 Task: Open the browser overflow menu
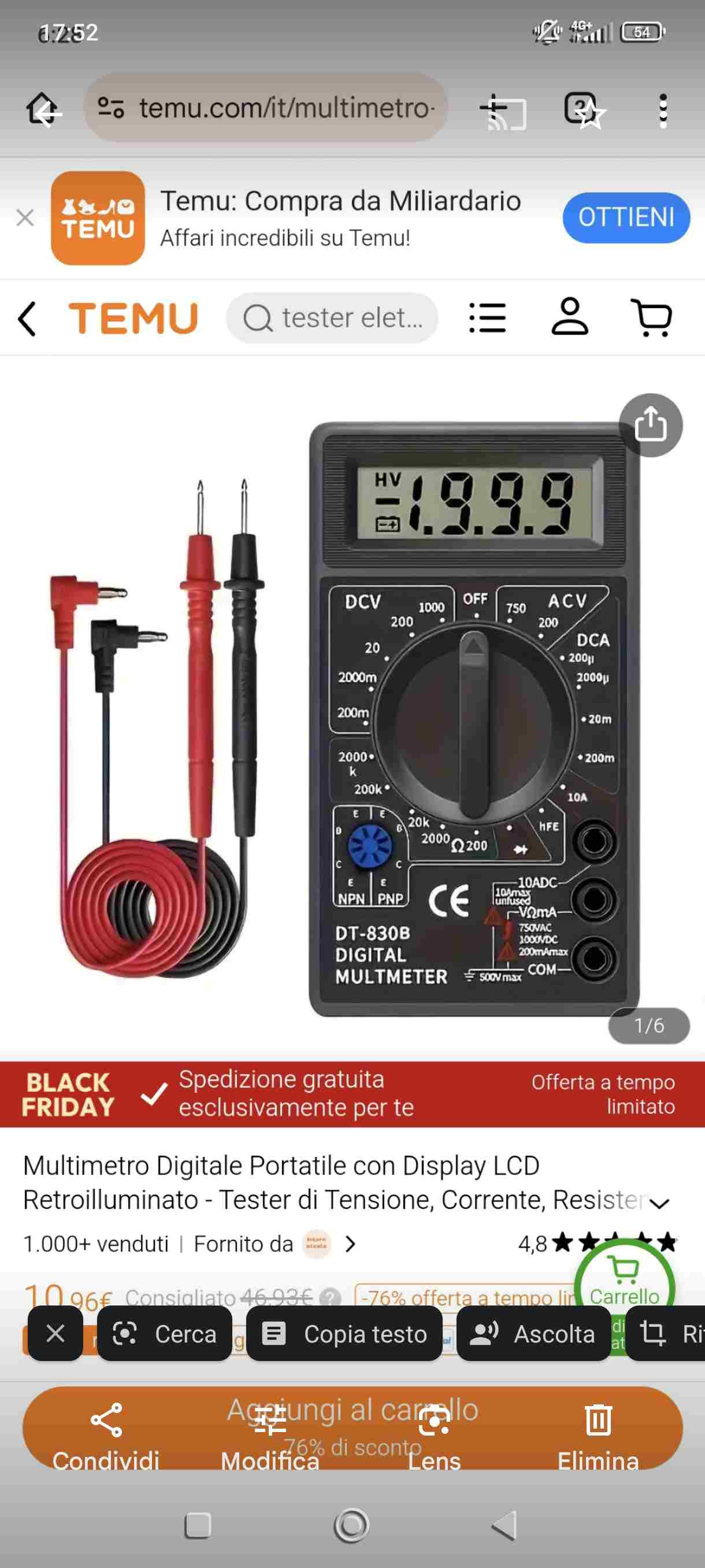point(663,111)
